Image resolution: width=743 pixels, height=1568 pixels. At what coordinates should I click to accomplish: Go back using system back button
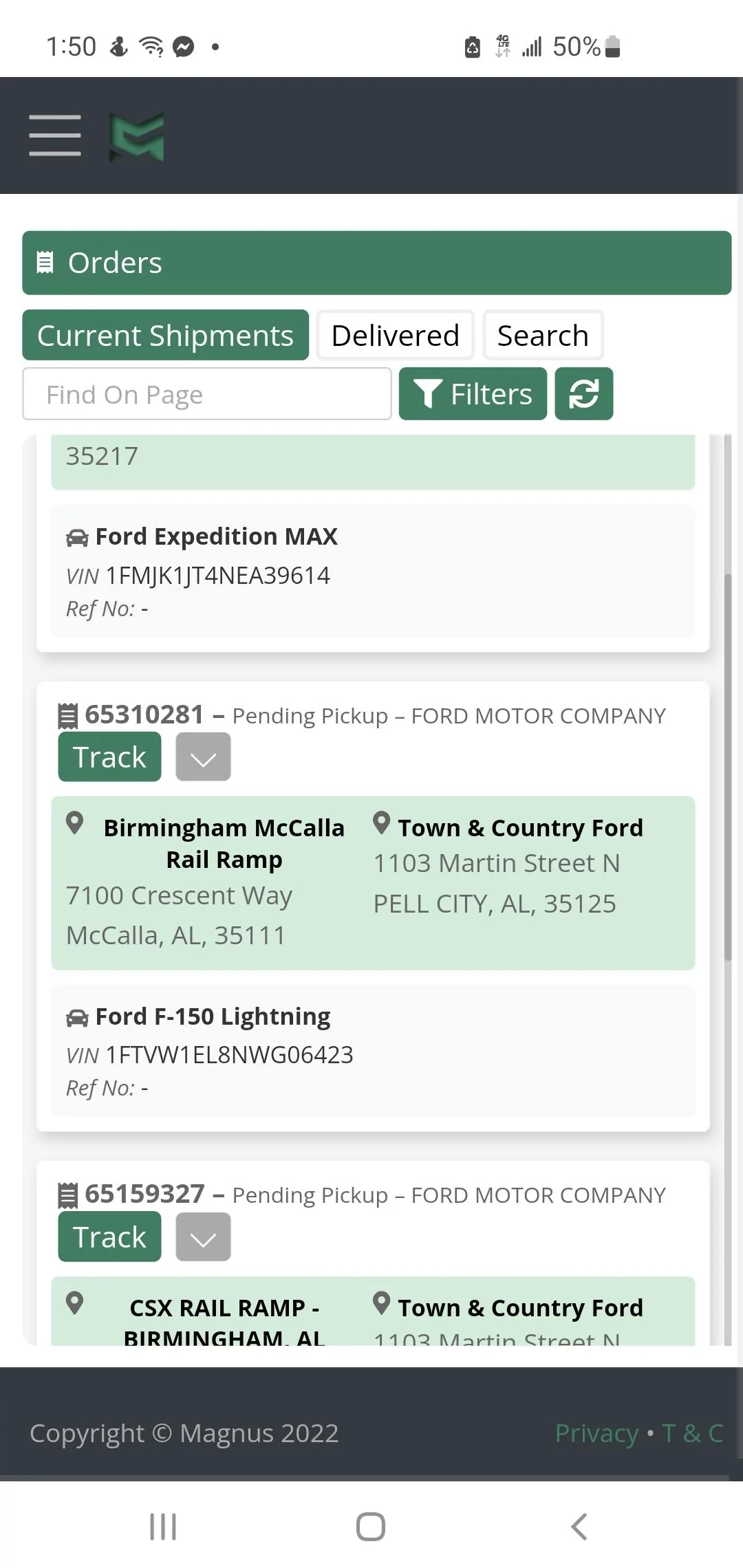[579, 1527]
